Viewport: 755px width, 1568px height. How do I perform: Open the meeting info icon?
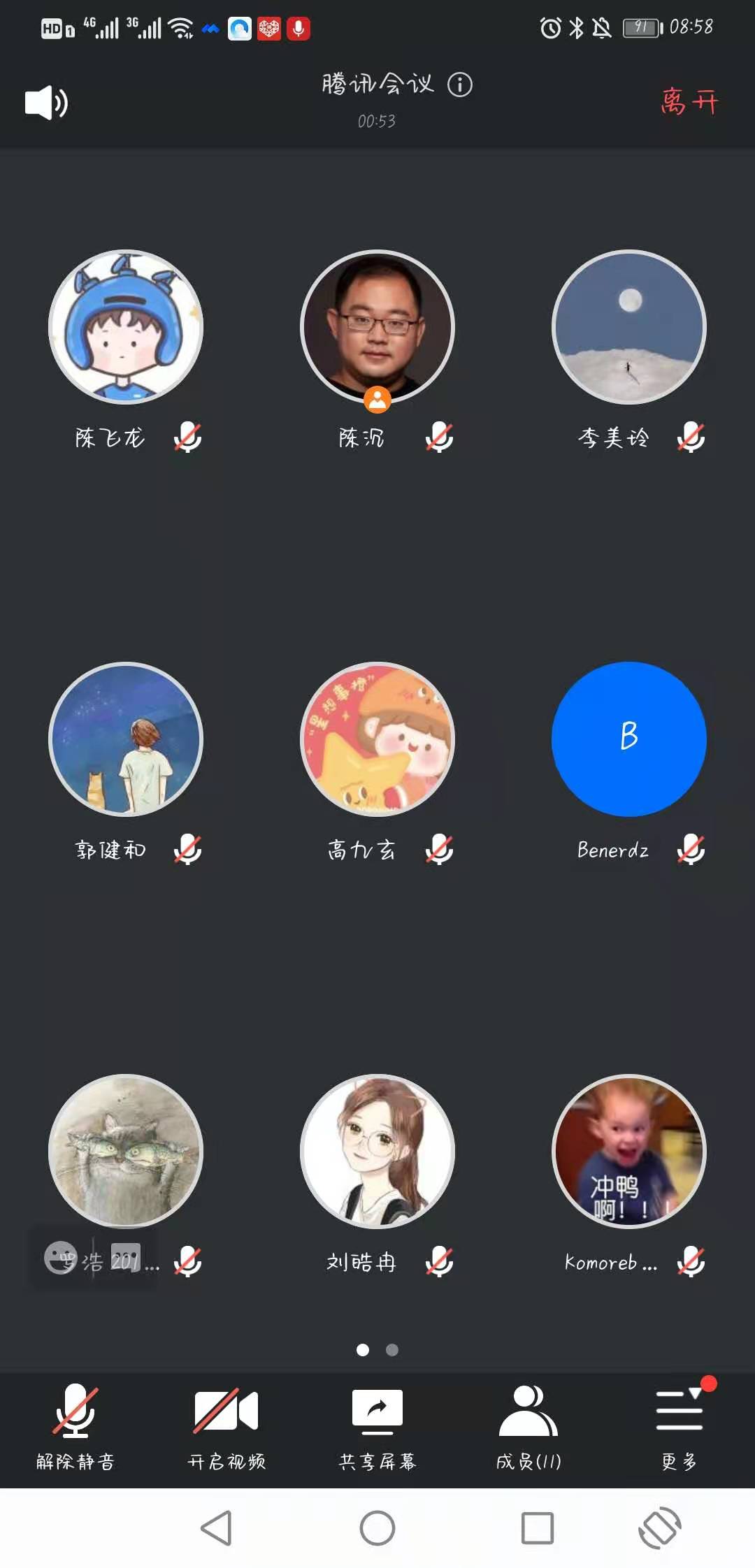460,85
